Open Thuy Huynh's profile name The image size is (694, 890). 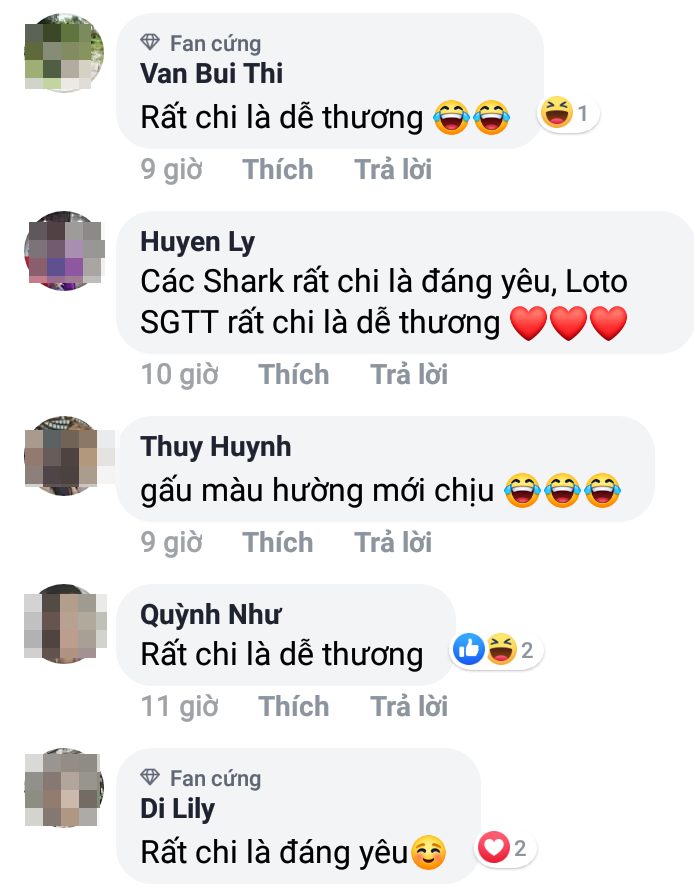215,446
